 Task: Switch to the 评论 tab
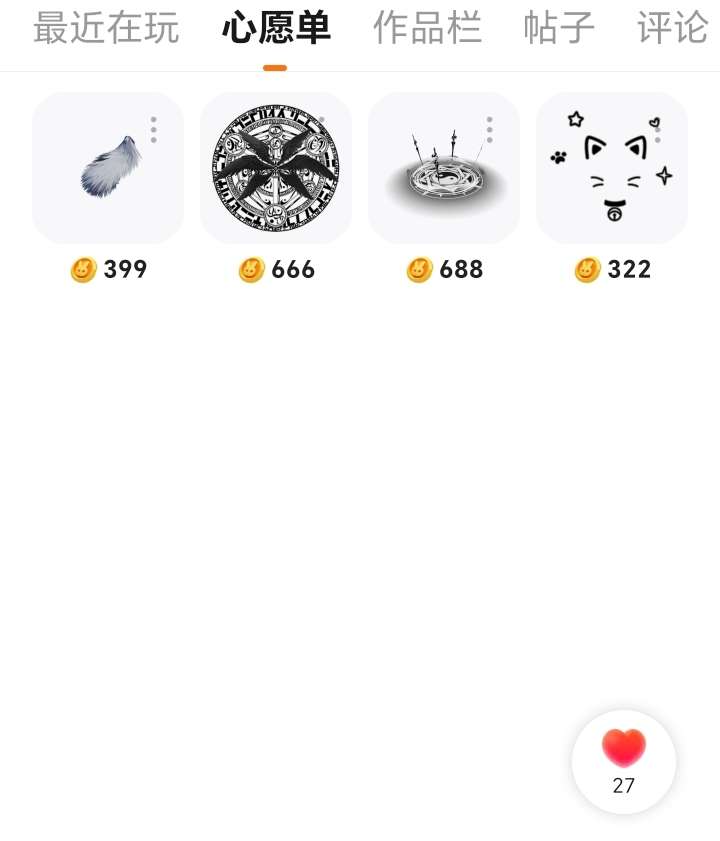pyautogui.click(x=673, y=28)
